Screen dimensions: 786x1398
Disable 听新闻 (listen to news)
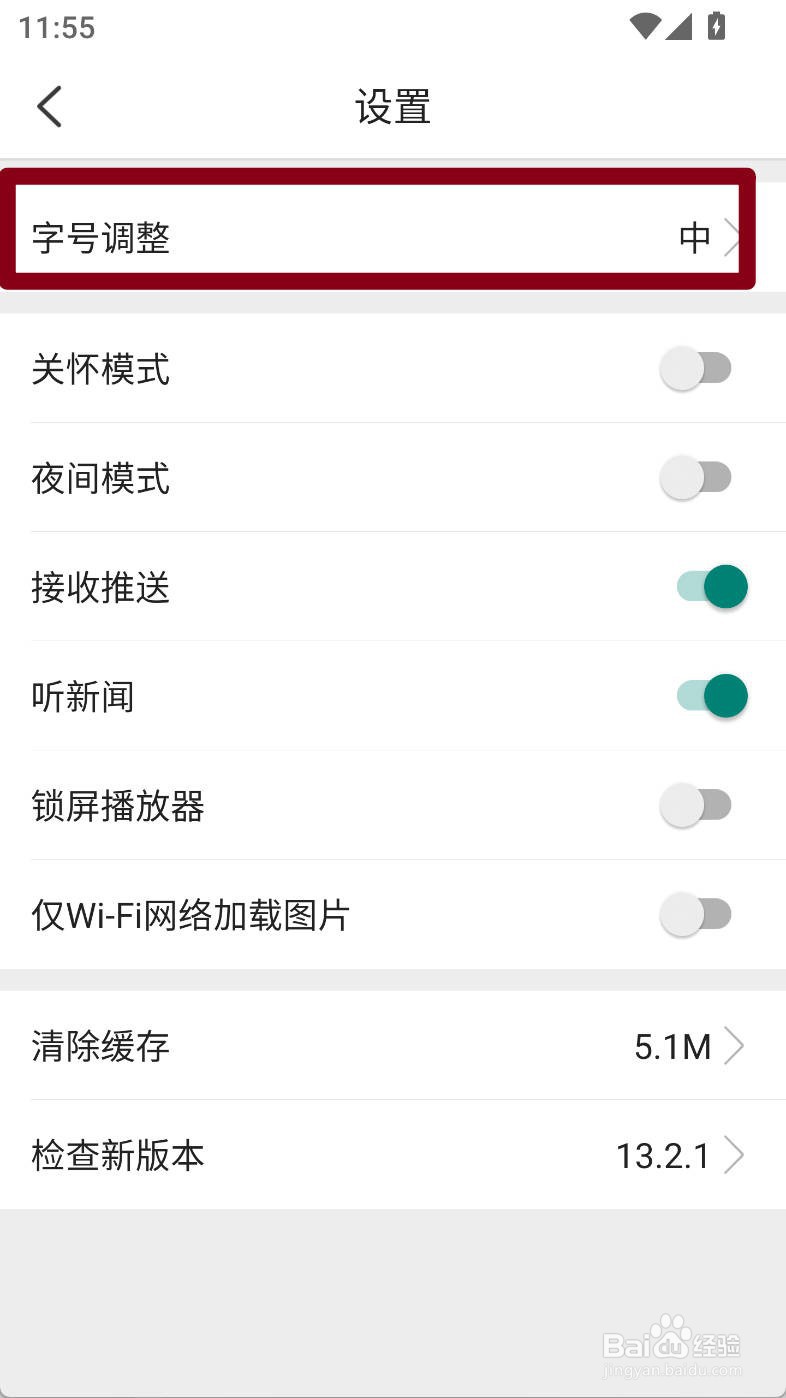pos(710,696)
